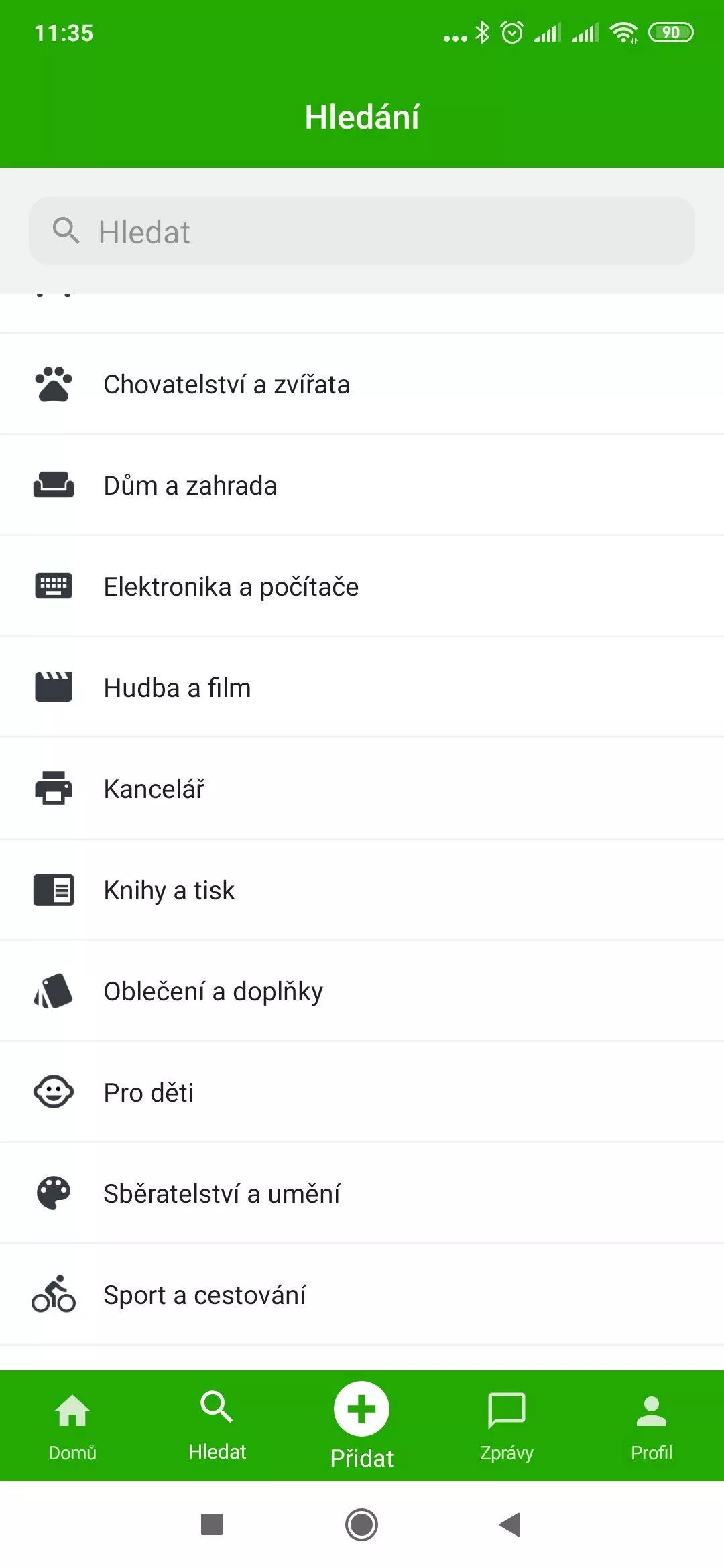Open Dům a zahrada category
Image resolution: width=724 pixels, height=1568 pixels.
(x=362, y=485)
